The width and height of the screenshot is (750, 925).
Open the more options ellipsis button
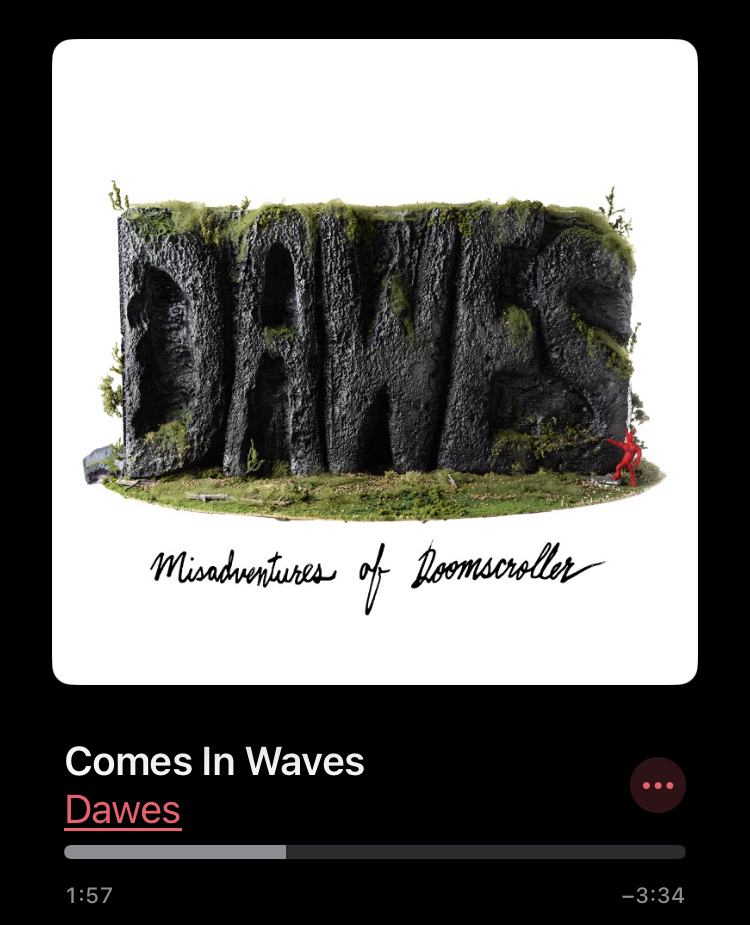click(x=657, y=785)
